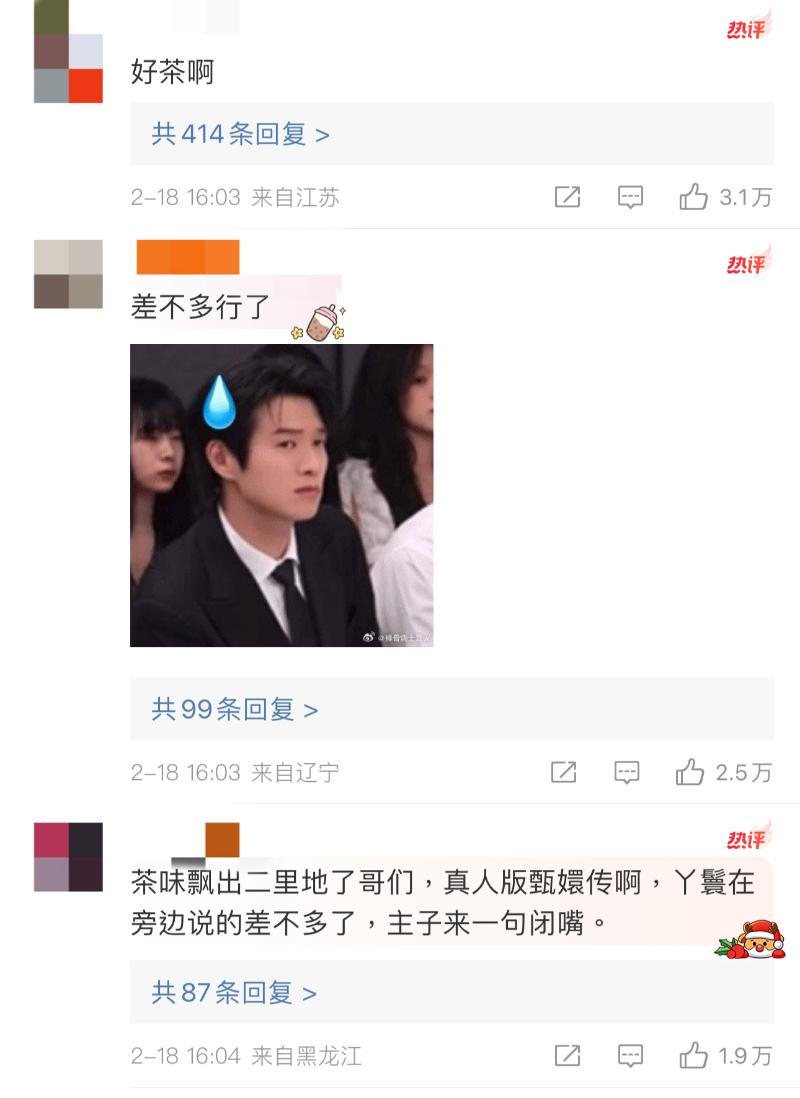
Task: Show the 87 replies to 茶味 comment
Action: tap(234, 992)
